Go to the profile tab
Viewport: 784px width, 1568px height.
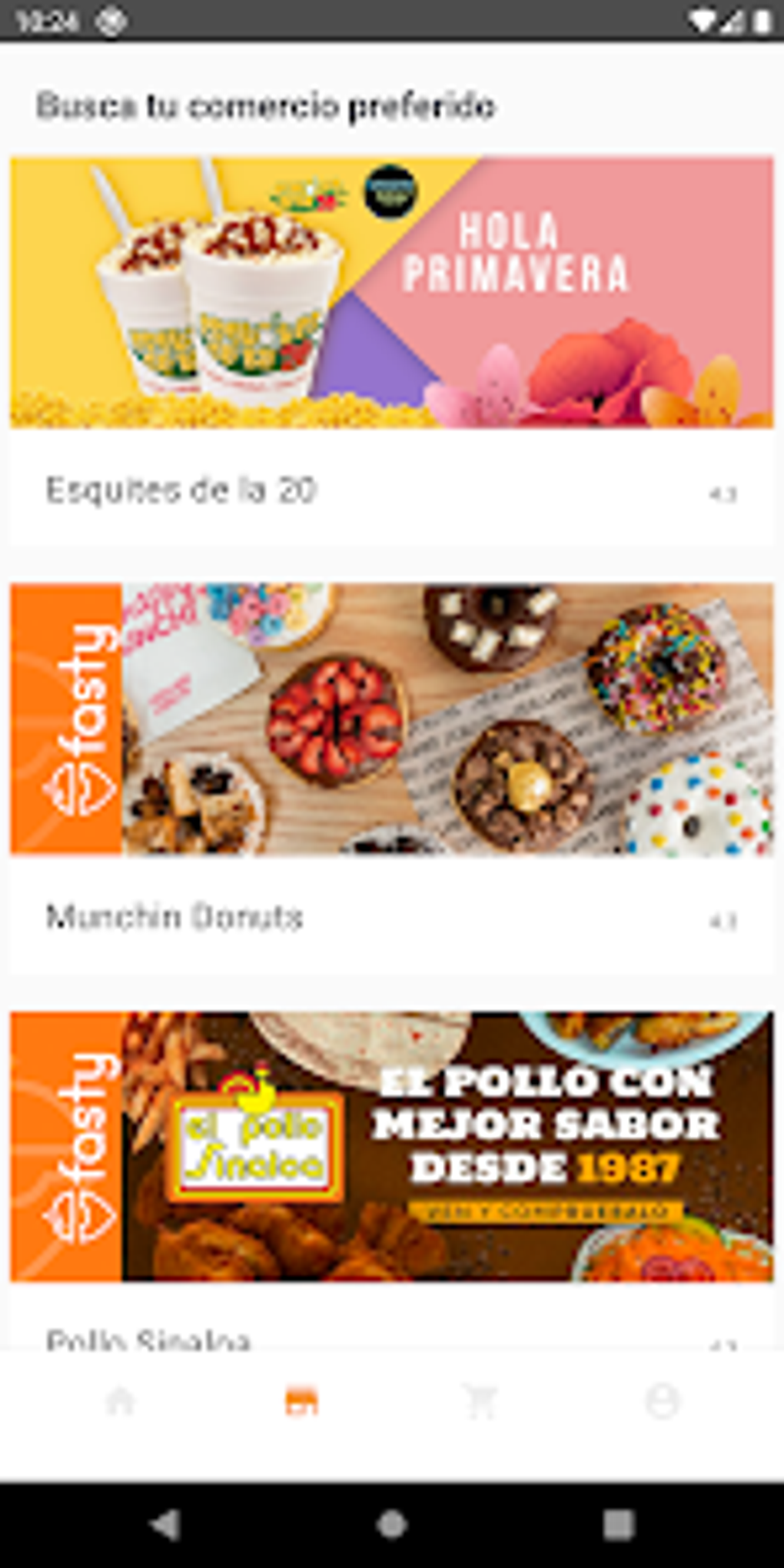click(x=663, y=1401)
